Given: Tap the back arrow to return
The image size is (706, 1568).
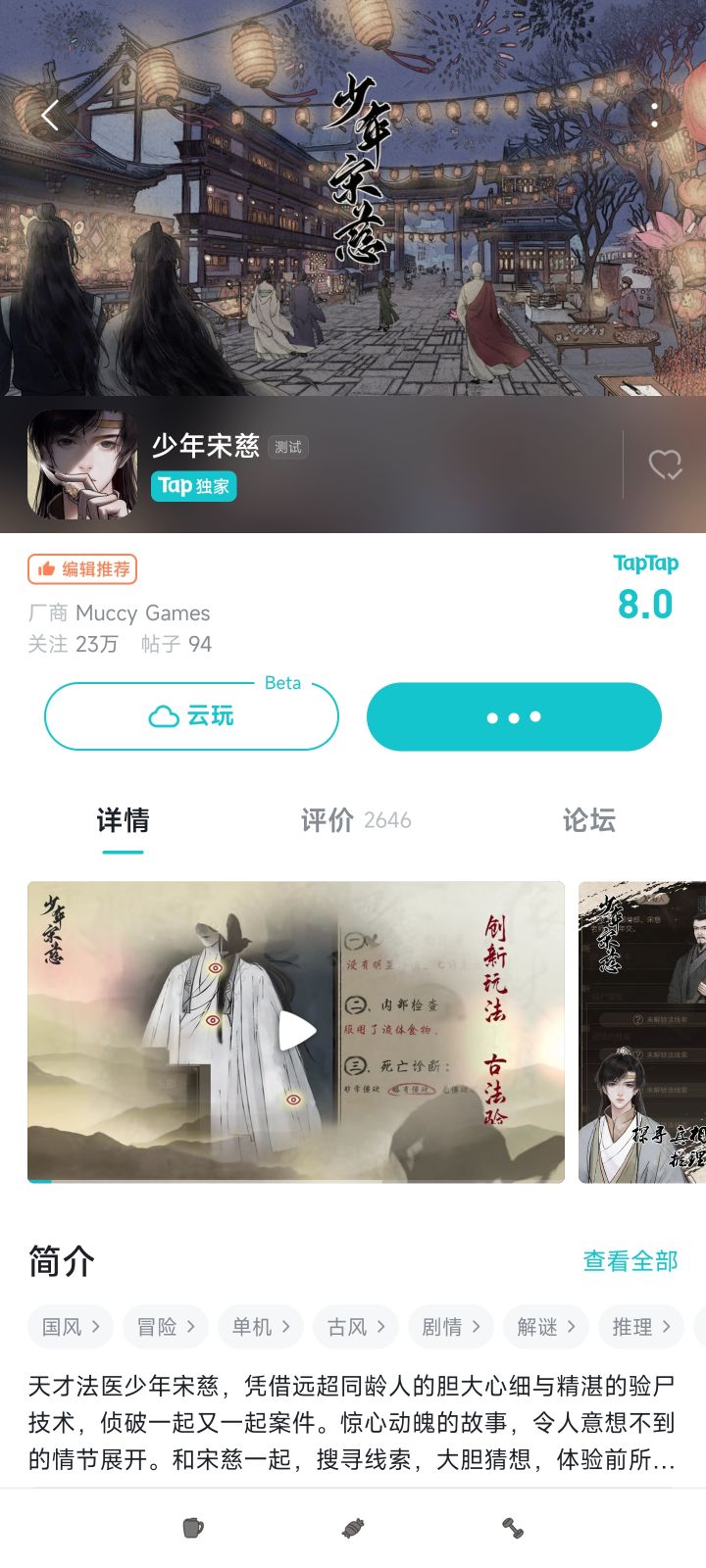Looking at the screenshot, I should pyautogui.click(x=51, y=115).
